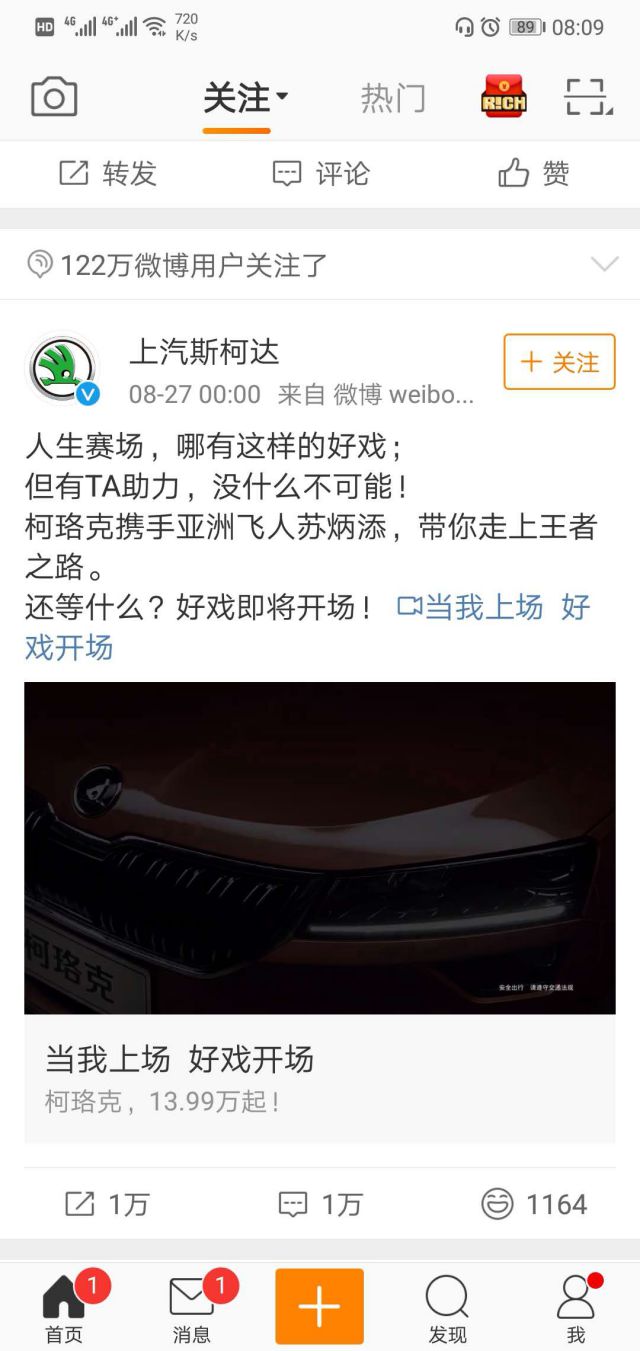Open the camera icon
Screen dimensions: 640x1351
pyautogui.click(x=54, y=98)
